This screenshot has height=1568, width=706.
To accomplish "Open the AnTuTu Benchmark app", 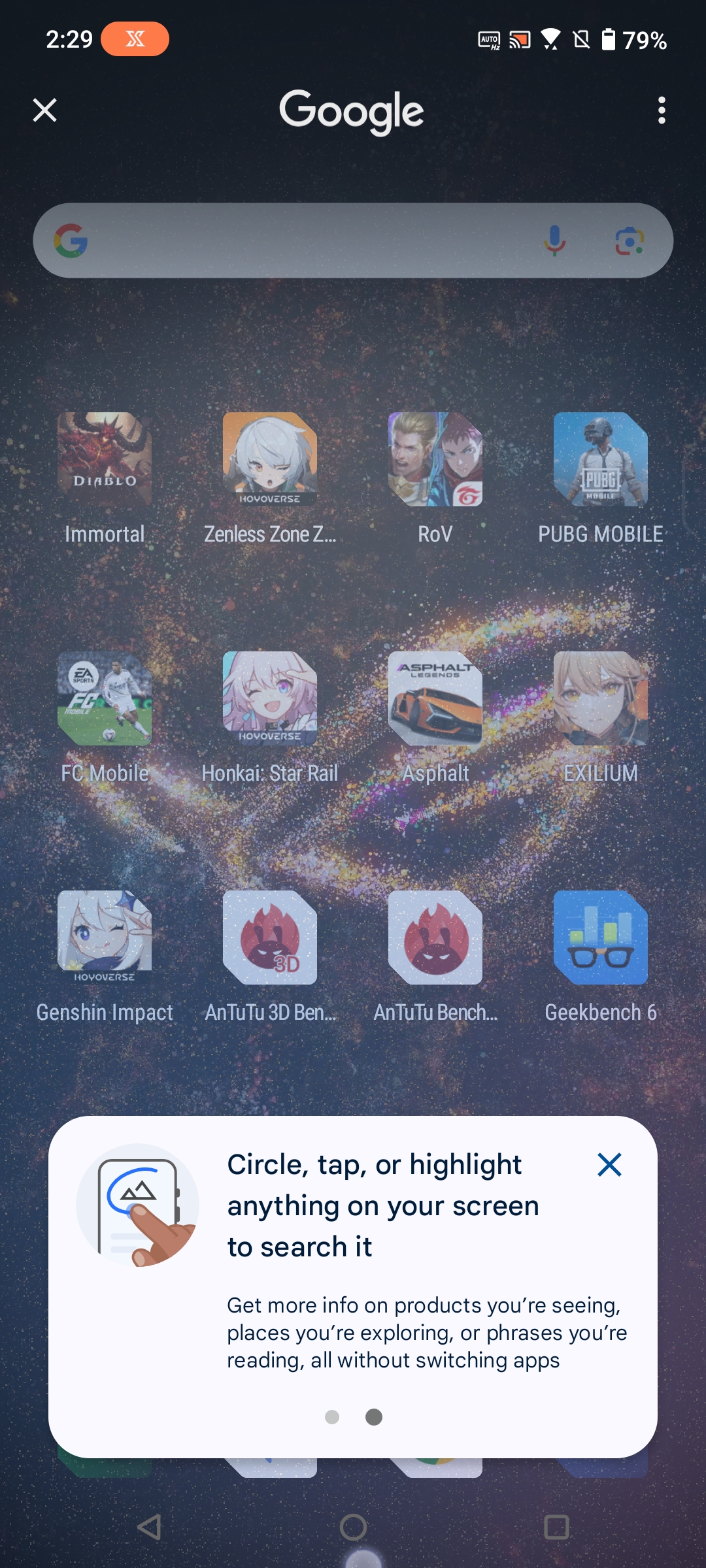I will pyautogui.click(x=435, y=938).
